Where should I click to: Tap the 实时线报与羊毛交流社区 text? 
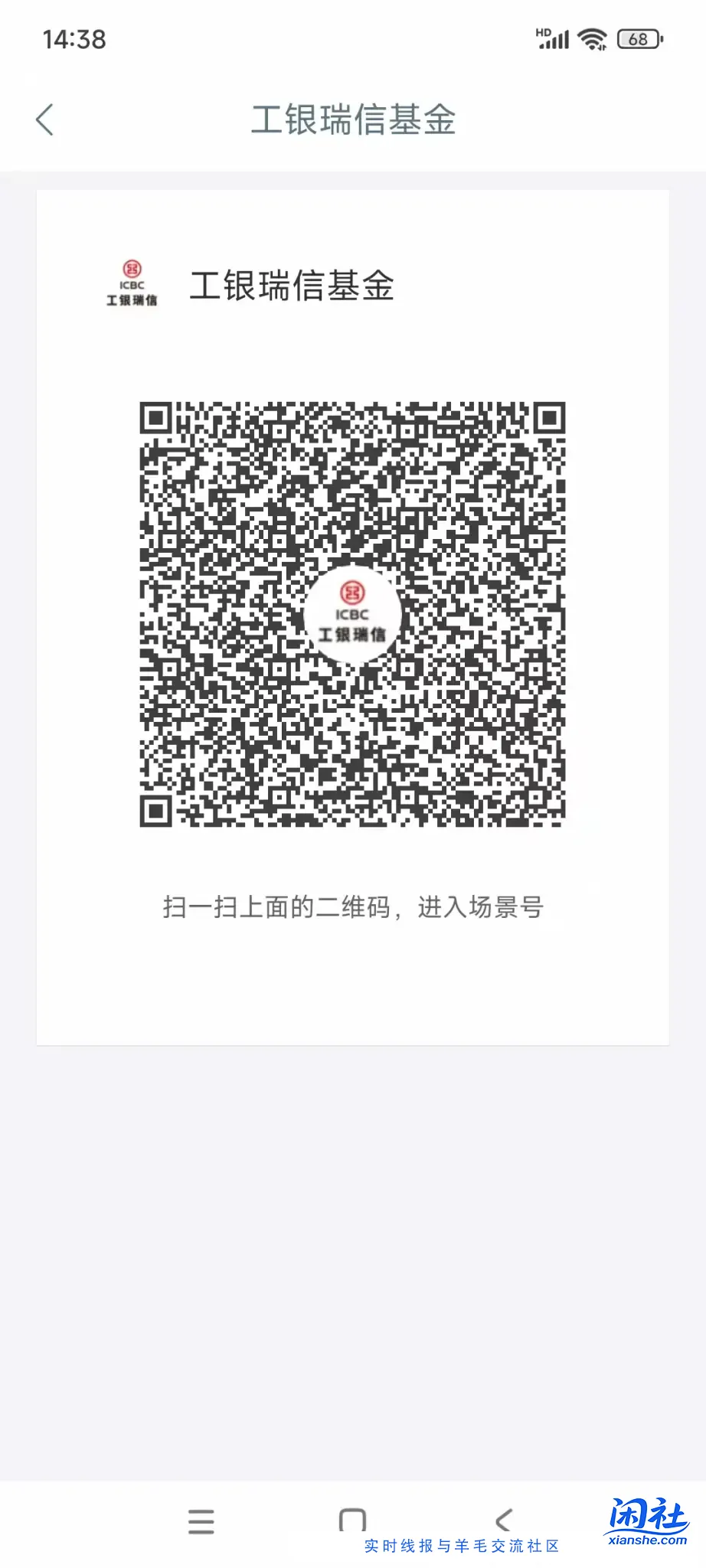pyautogui.click(x=462, y=1546)
